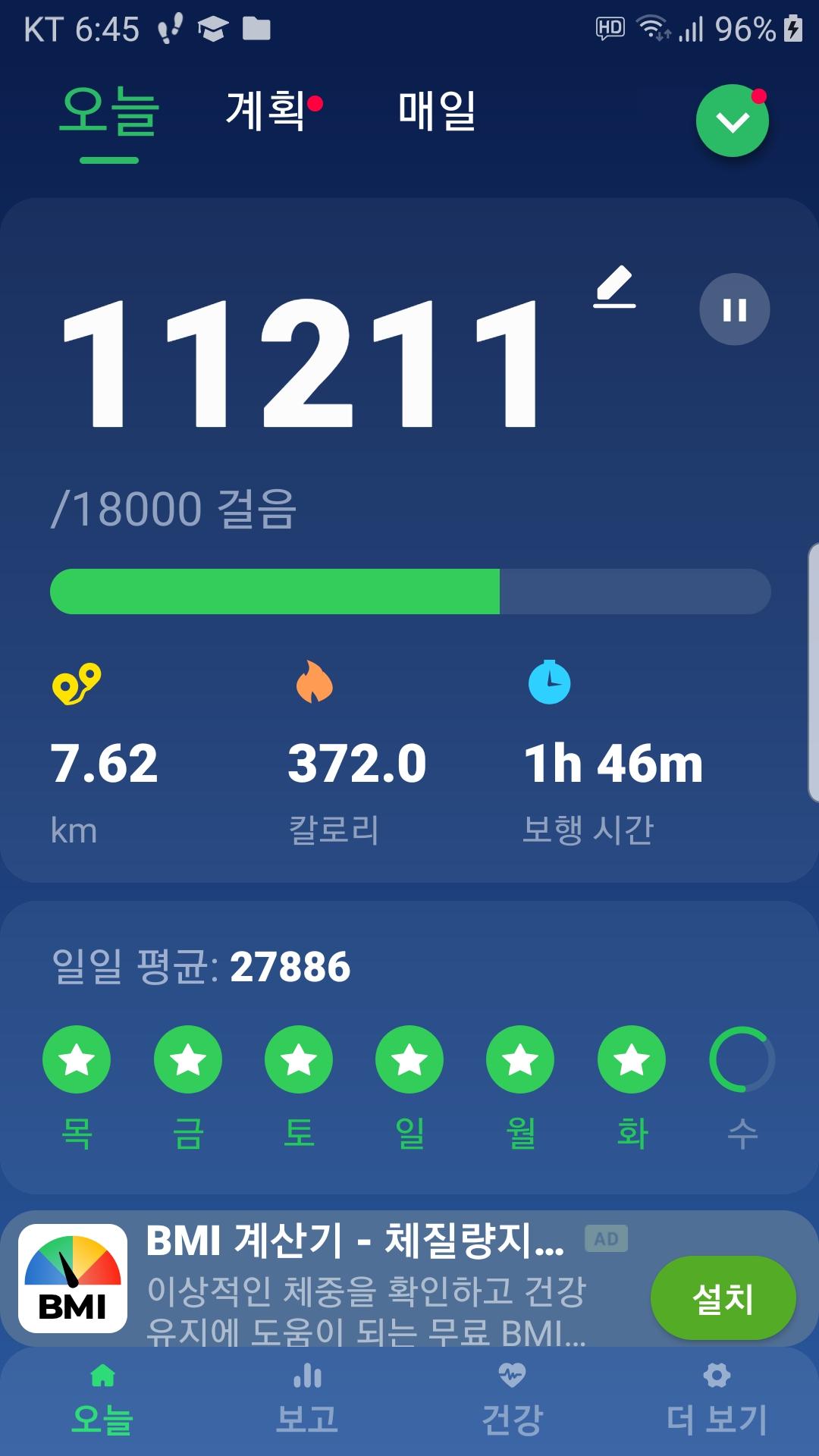Screen dimensions: 819x1456
Task: Pause step counting
Action: pos(734,309)
